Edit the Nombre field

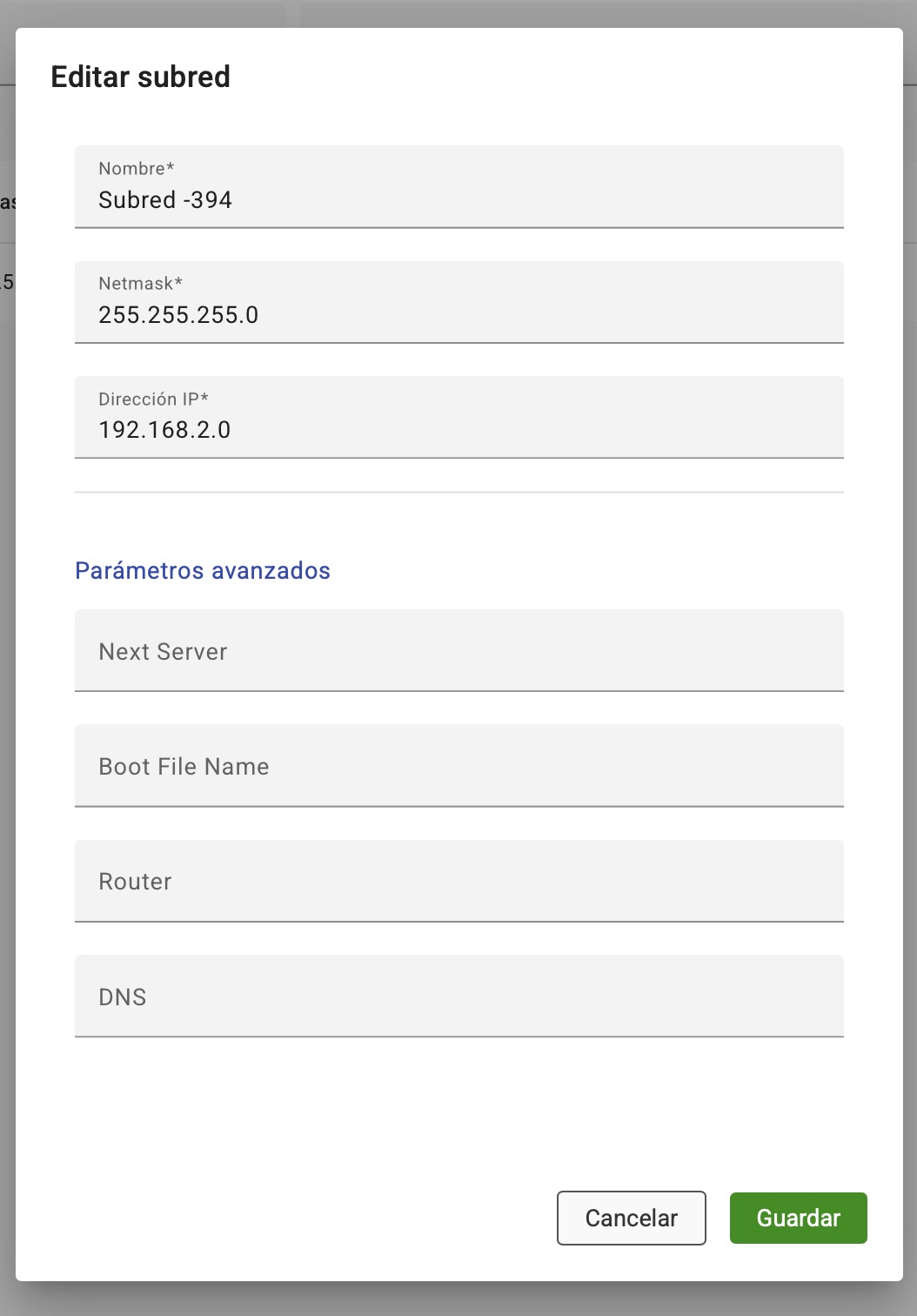pyautogui.click(x=458, y=199)
